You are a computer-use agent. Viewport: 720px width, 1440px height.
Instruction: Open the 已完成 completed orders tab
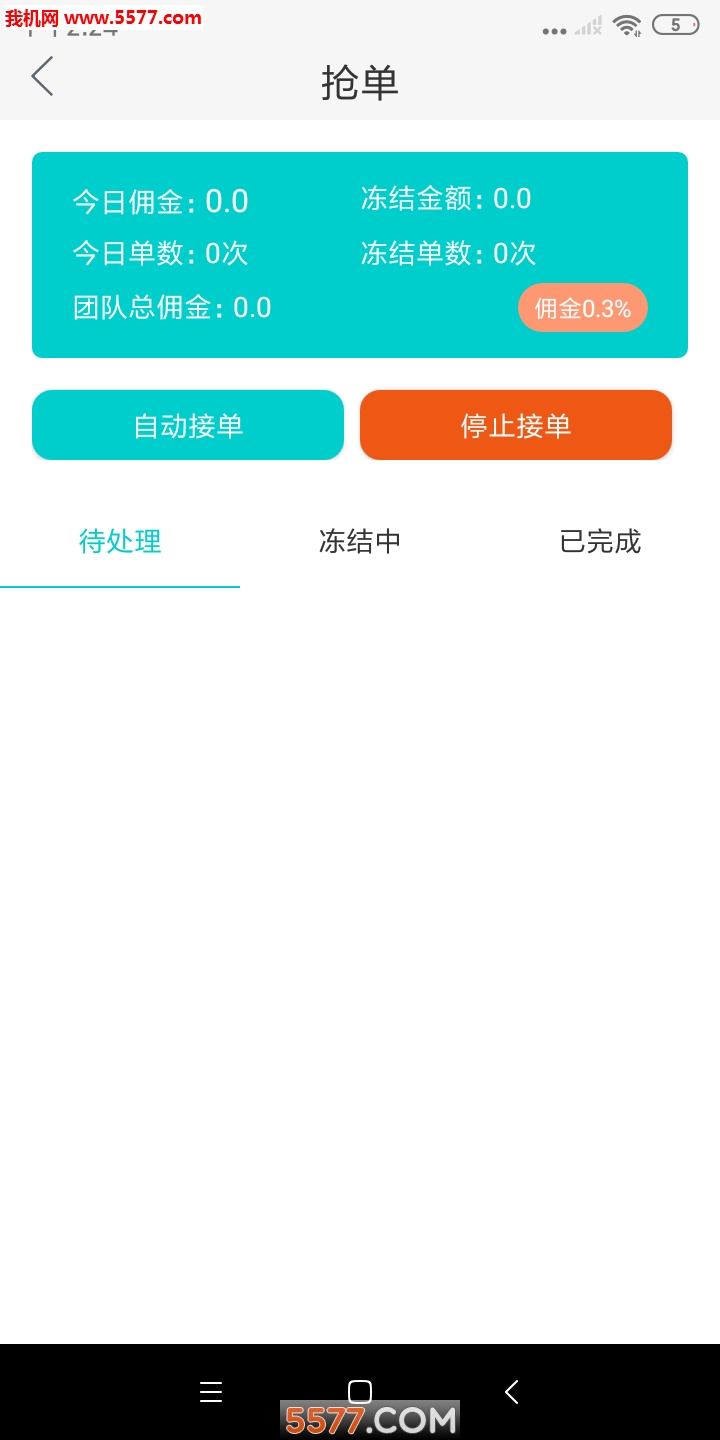pyautogui.click(x=599, y=541)
